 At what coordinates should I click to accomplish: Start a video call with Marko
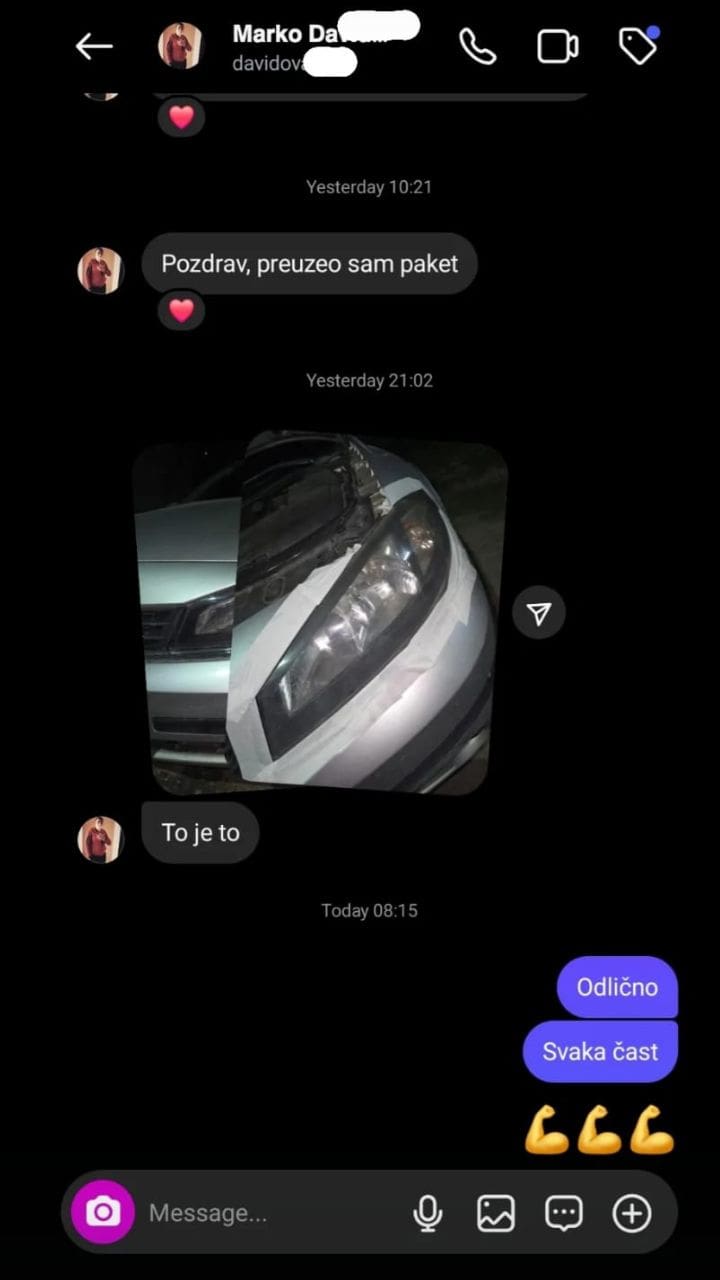(557, 46)
